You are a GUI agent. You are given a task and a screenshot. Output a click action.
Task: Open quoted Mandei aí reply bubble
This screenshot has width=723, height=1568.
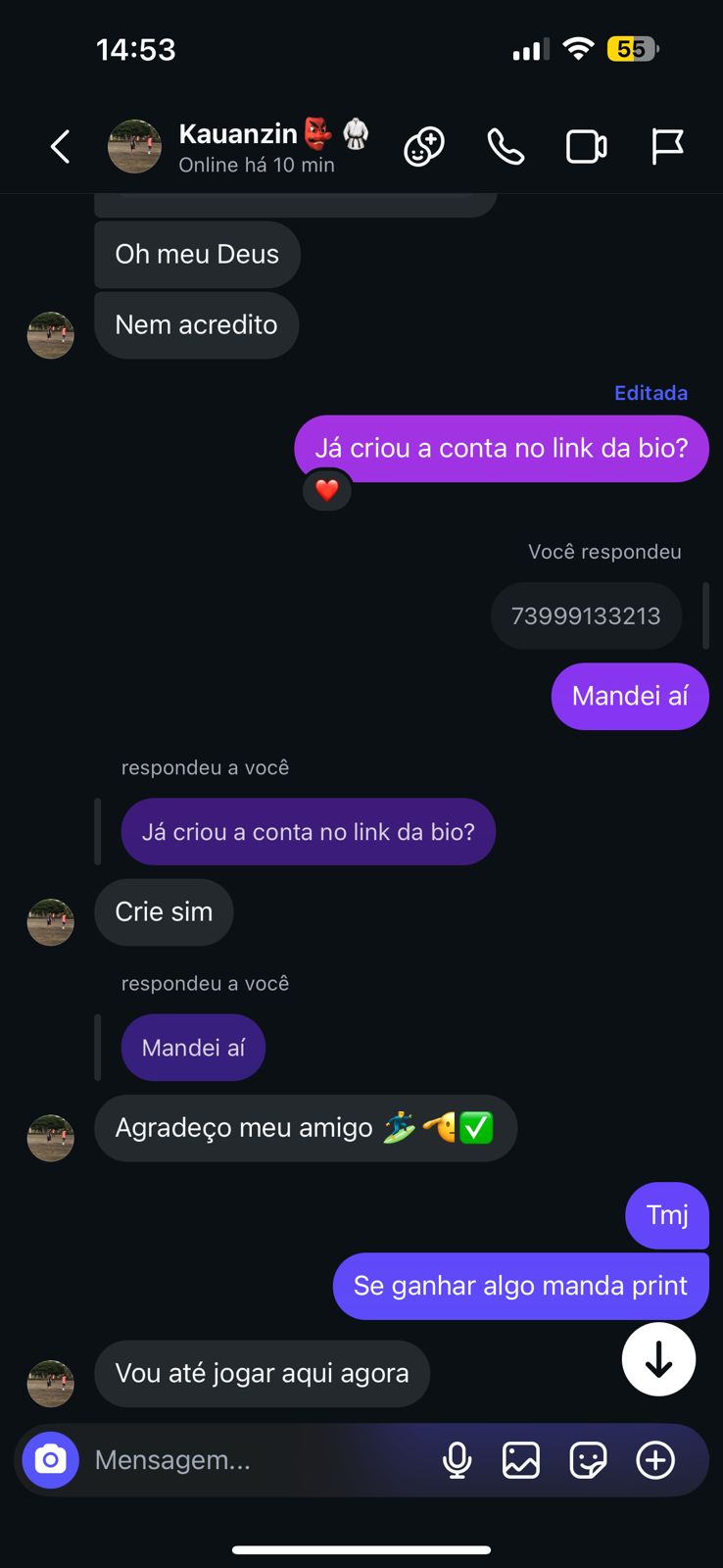coord(193,1048)
